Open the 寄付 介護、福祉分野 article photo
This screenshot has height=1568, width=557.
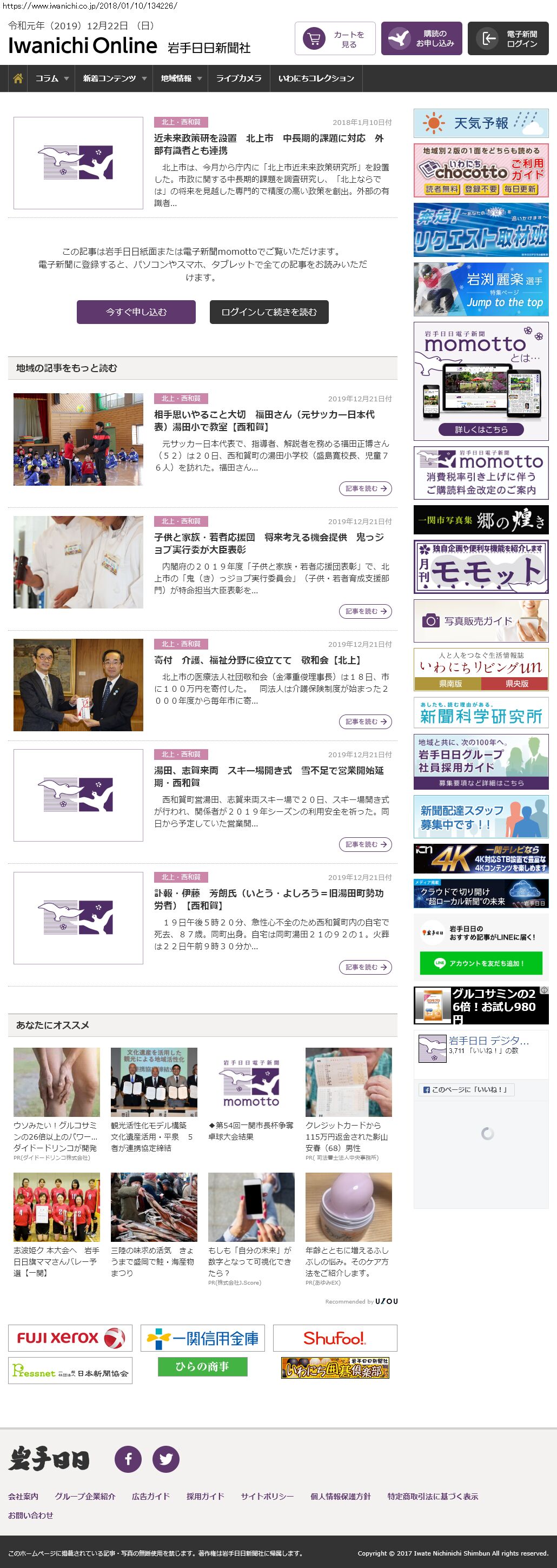coord(78,685)
